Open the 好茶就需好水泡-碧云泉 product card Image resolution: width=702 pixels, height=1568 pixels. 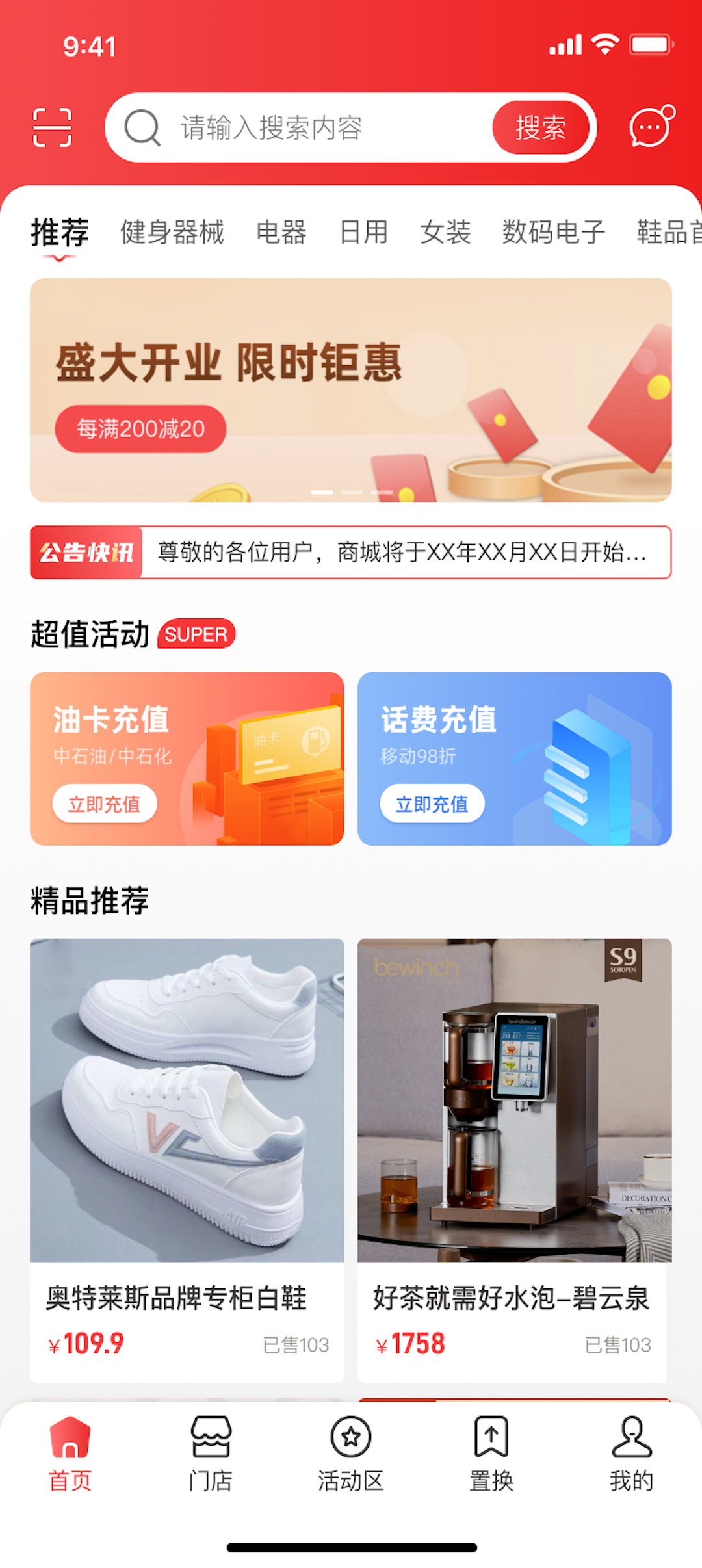513,1157
